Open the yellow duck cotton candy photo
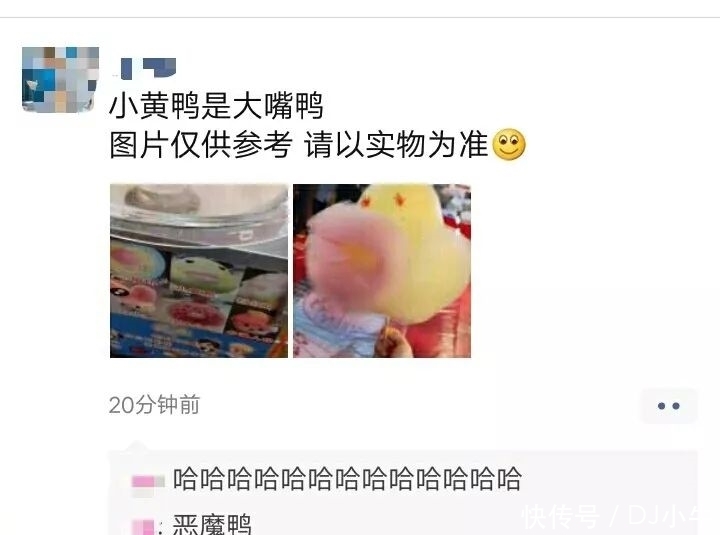This screenshot has width=720, height=535. click(381, 270)
